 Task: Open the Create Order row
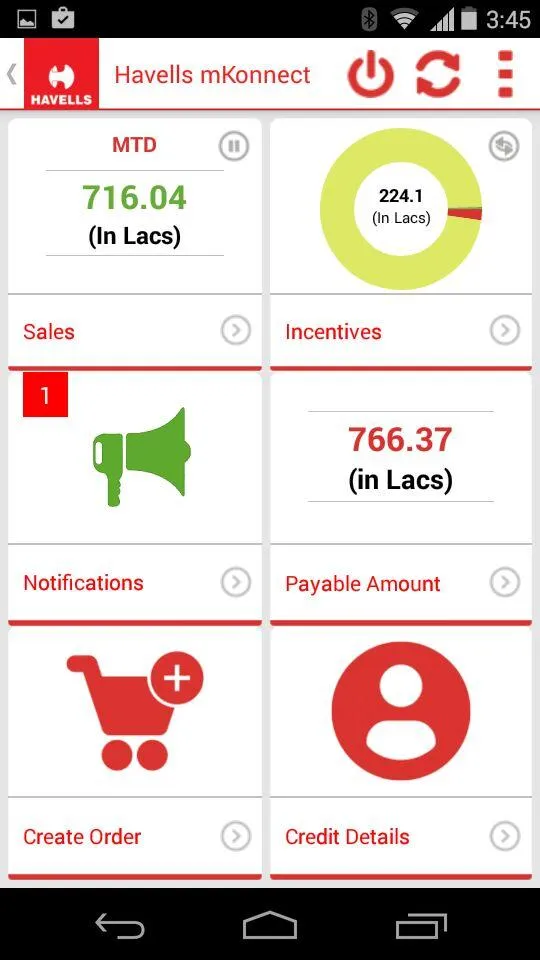(x=135, y=836)
